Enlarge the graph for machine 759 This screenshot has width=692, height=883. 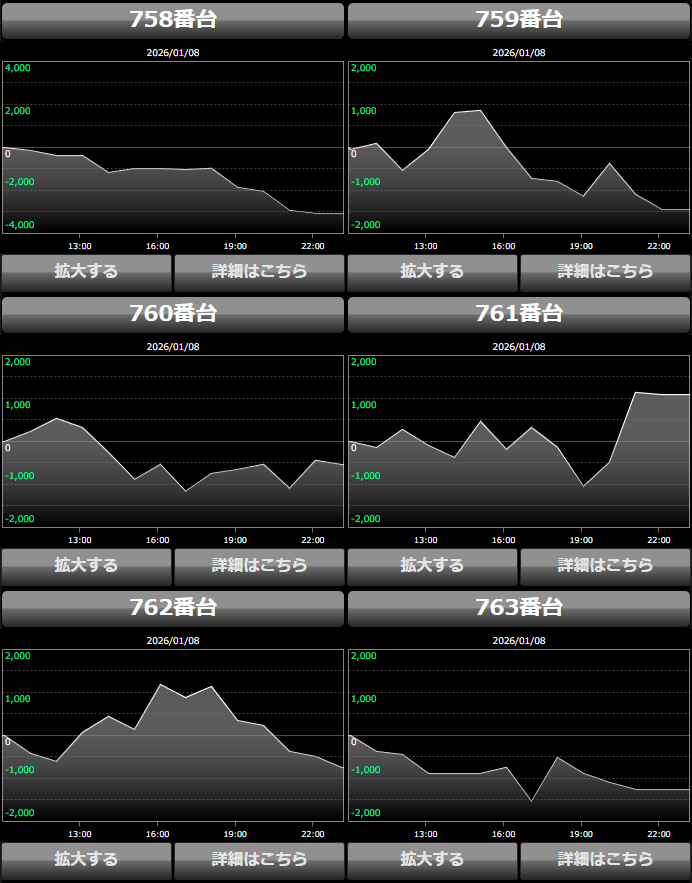pos(432,271)
